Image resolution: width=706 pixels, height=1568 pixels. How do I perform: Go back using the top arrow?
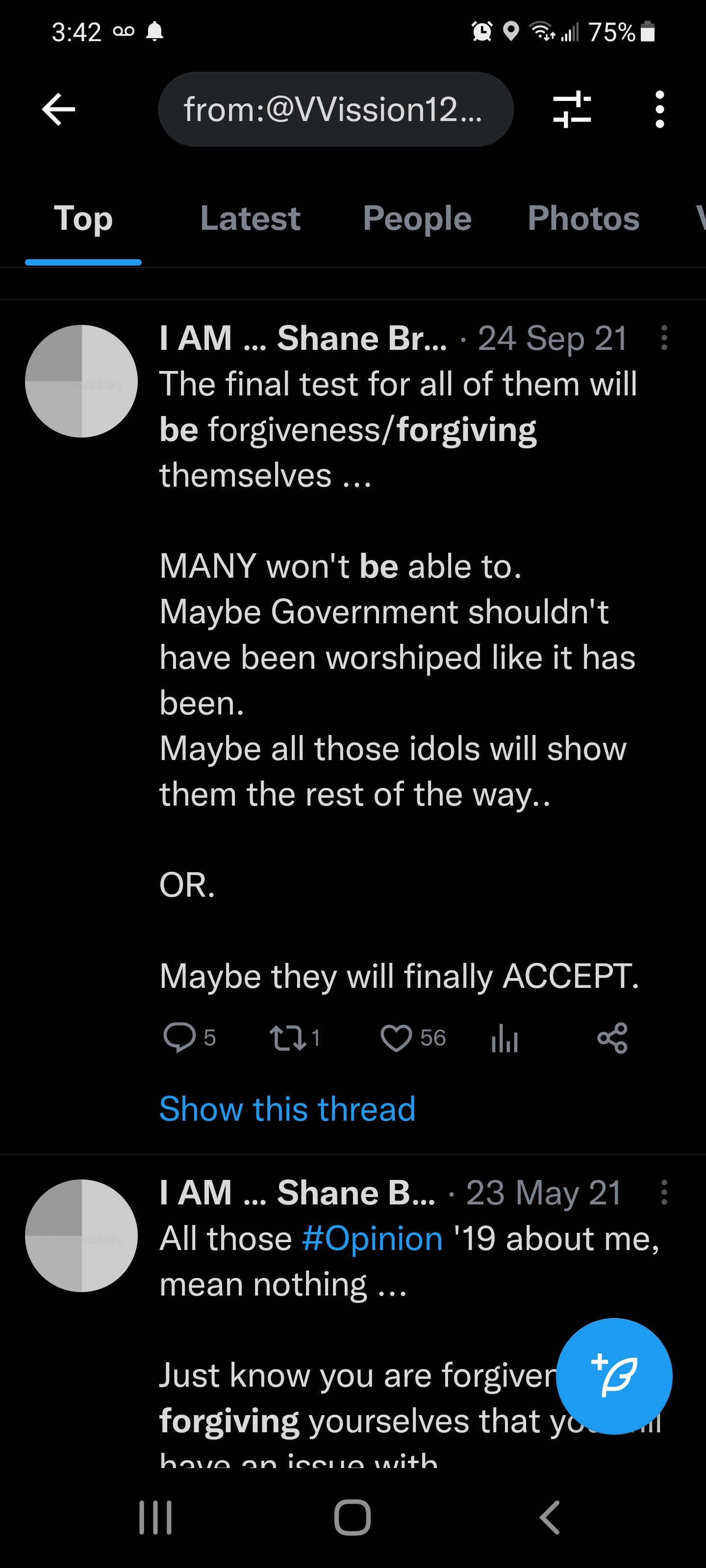coord(58,110)
